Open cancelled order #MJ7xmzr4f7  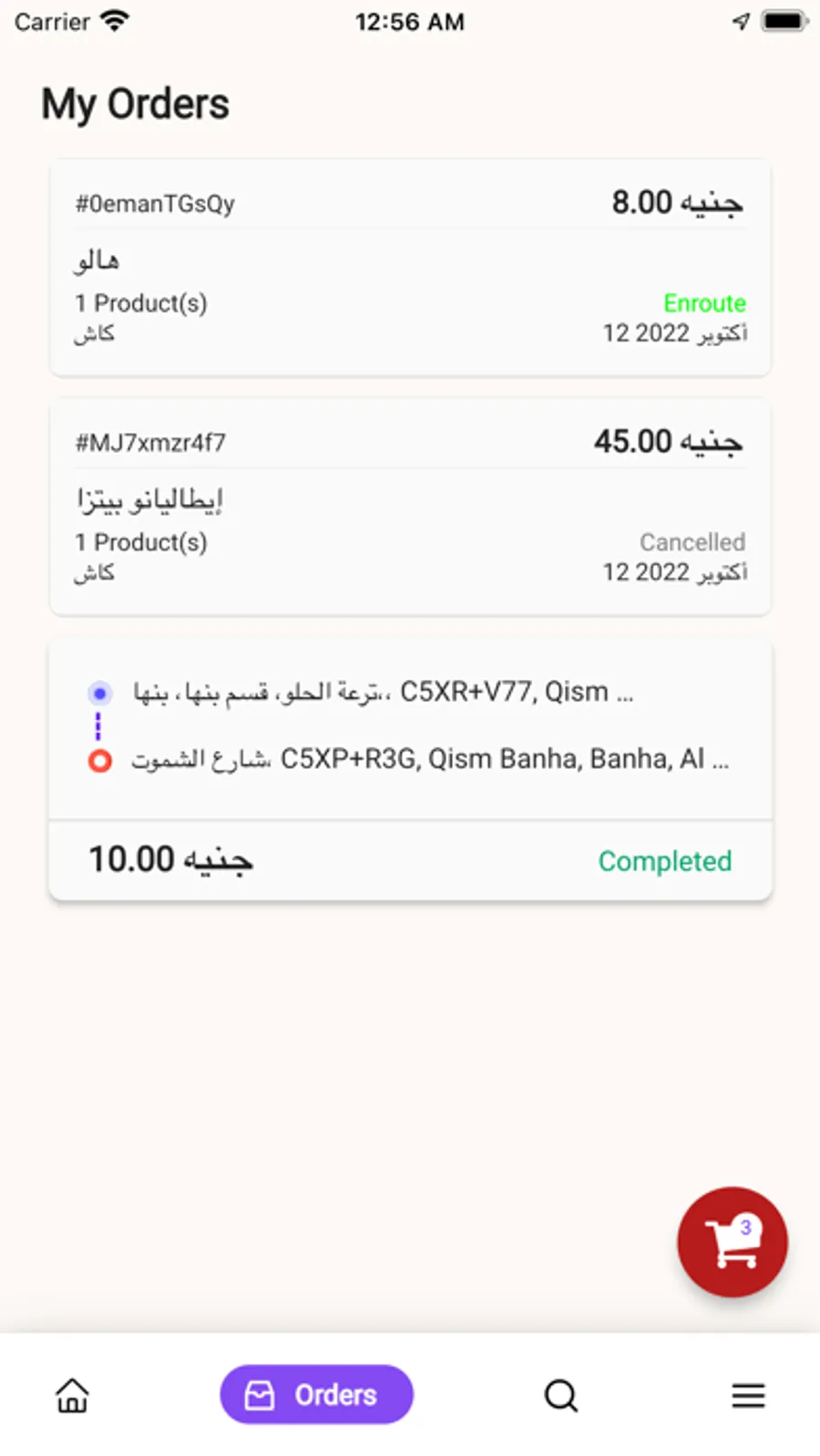[409, 507]
